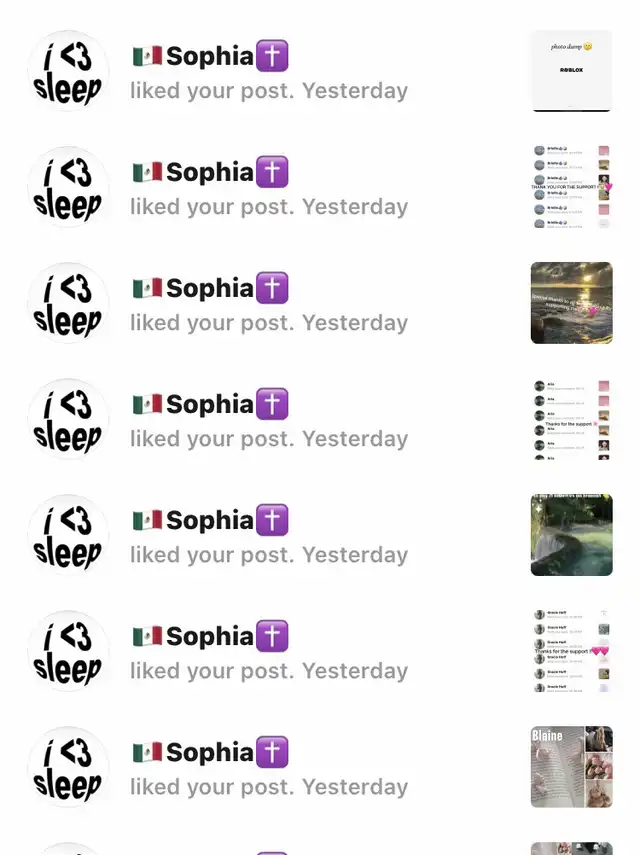
Task: Open the liked post thumbnail showing ROBLOX photo dump
Action: (x=571, y=71)
